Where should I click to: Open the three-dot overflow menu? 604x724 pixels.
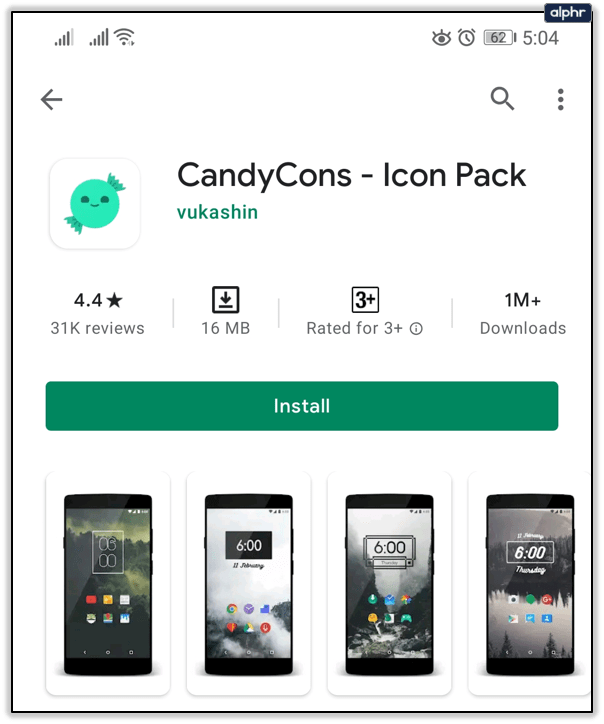(560, 99)
